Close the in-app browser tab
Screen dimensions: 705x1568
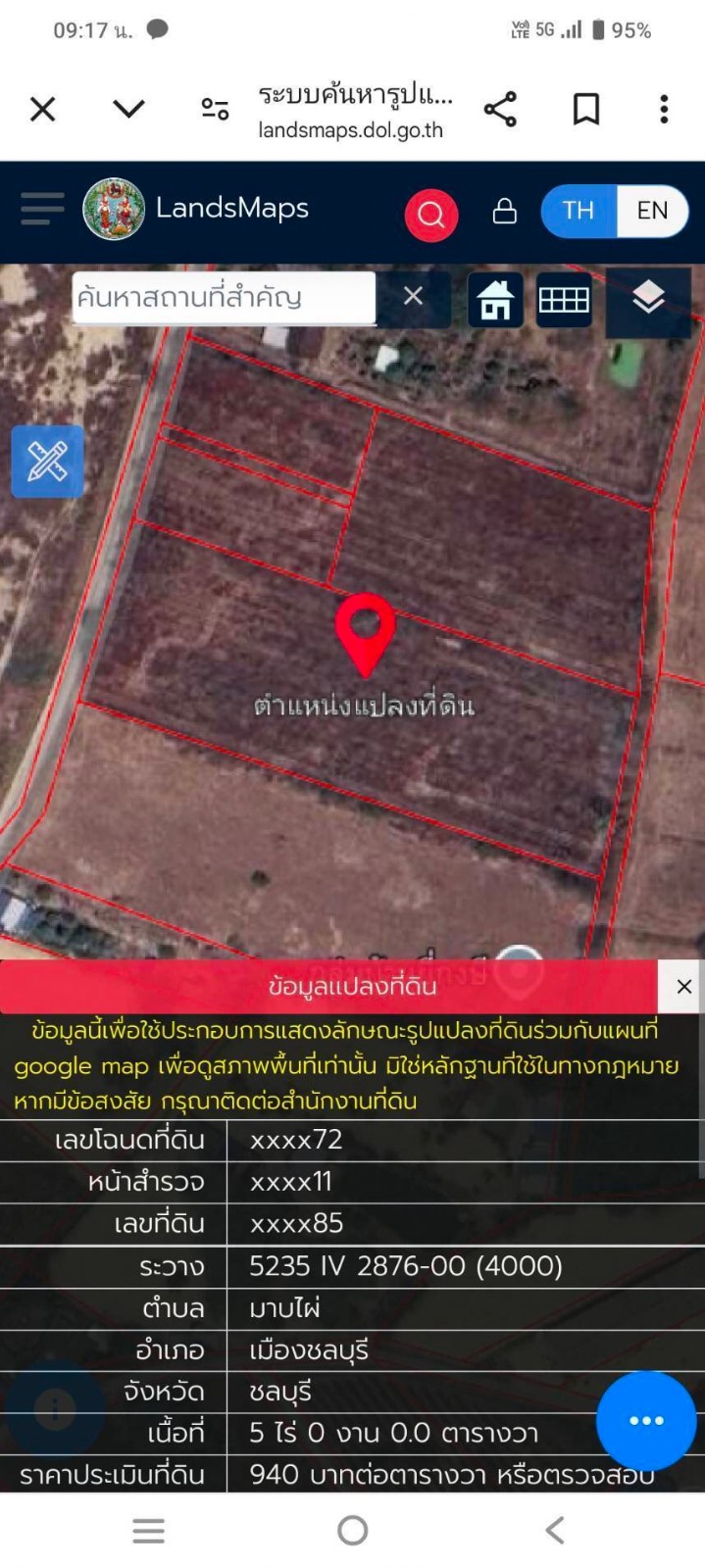[x=43, y=109]
